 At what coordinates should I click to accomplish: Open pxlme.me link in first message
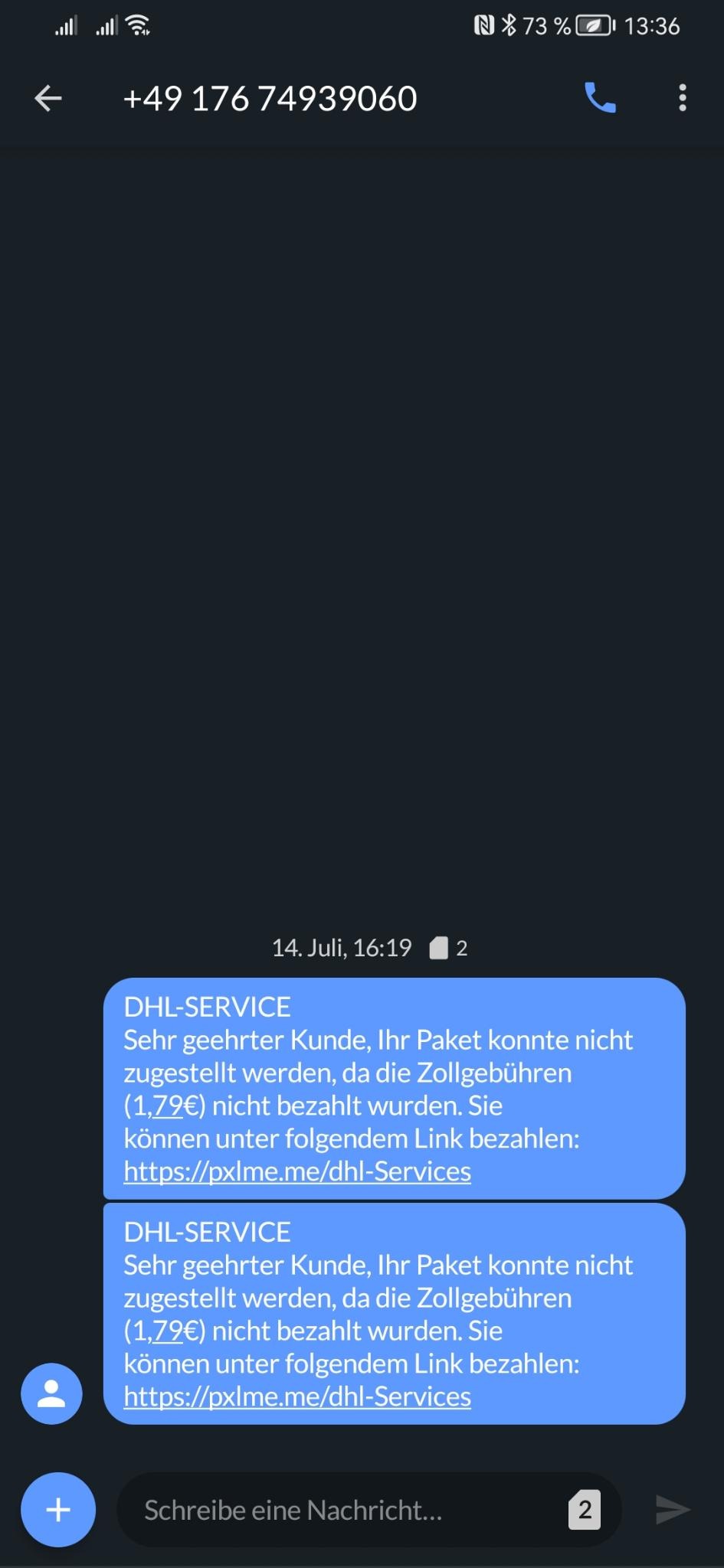pos(297,1171)
